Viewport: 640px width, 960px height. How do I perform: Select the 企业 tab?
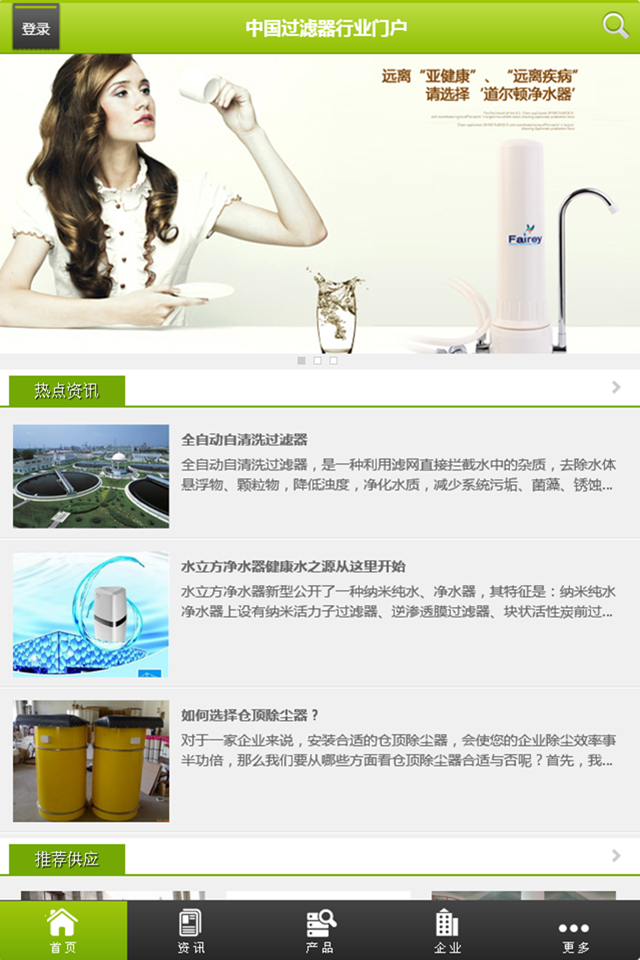pyautogui.click(x=447, y=930)
